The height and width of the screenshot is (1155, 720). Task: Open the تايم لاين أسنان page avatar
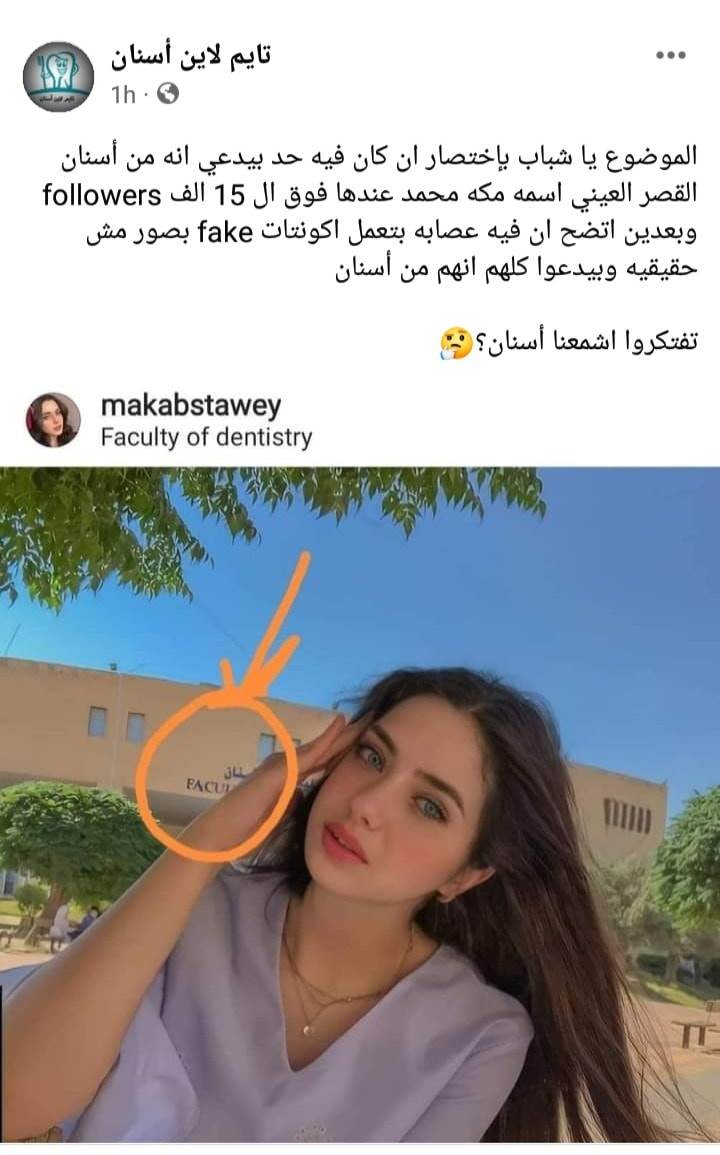click(58, 76)
